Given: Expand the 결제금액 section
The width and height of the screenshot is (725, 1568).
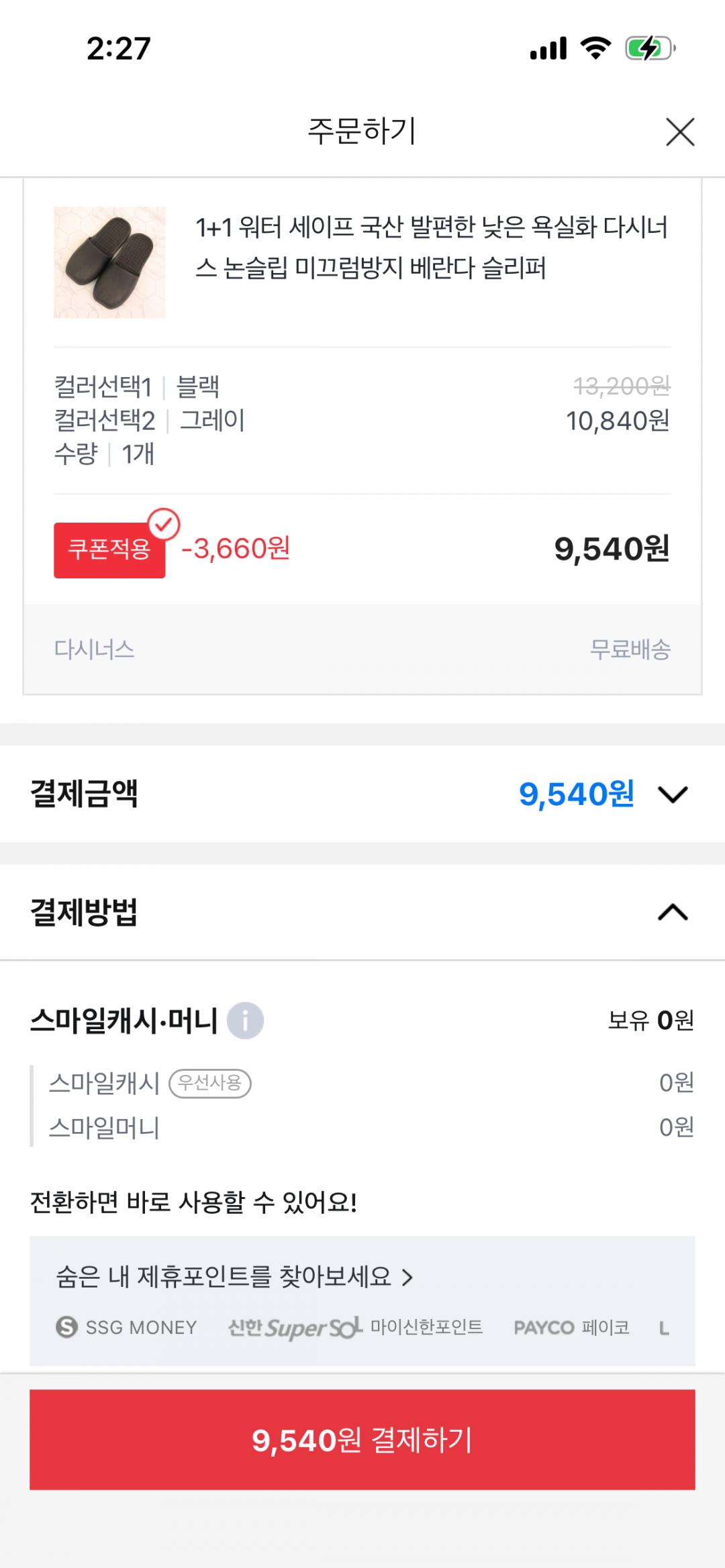Looking at the screenshot, I should 673,794.
